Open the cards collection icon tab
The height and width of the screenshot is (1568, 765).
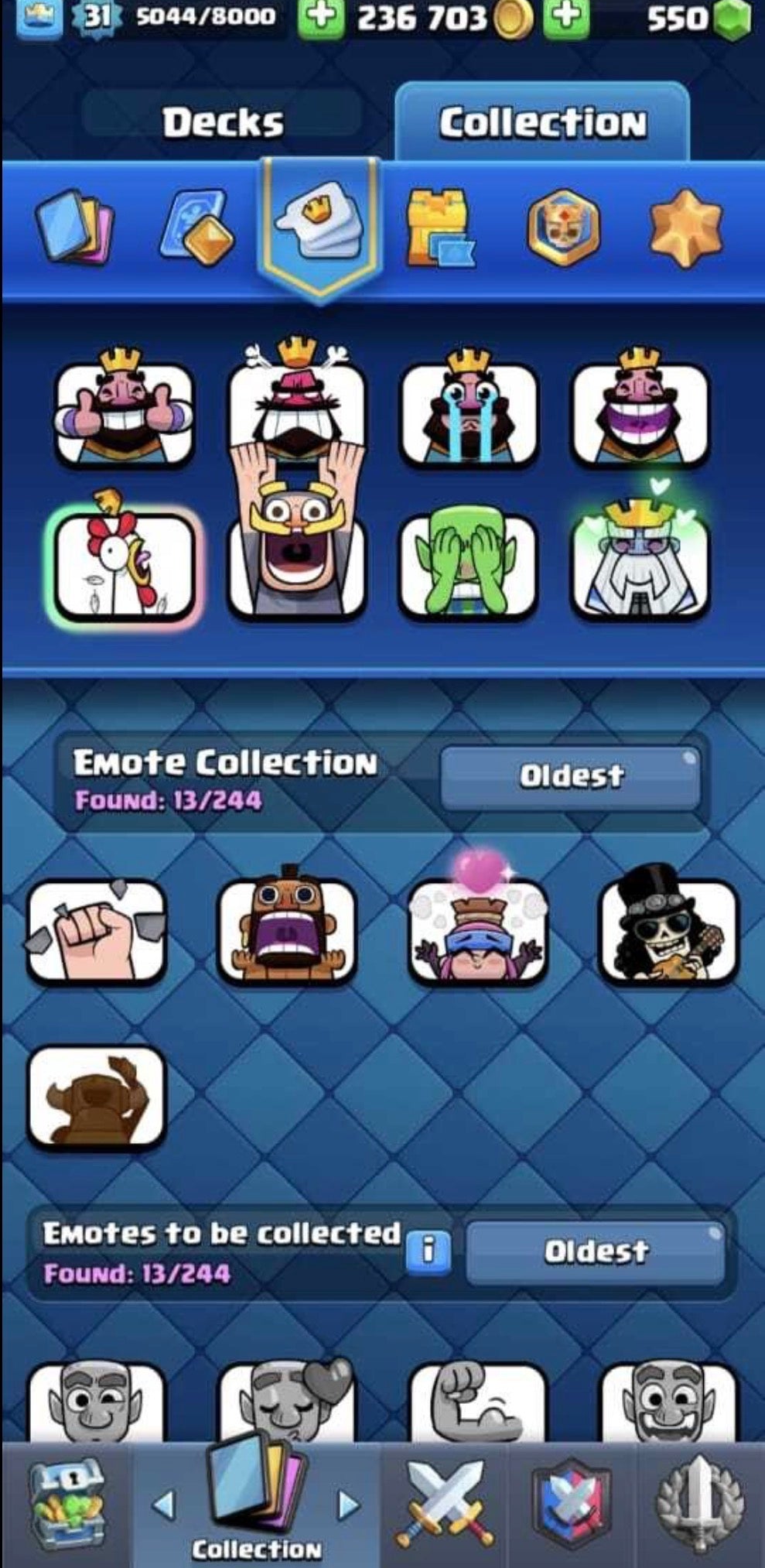pos(74,225)
